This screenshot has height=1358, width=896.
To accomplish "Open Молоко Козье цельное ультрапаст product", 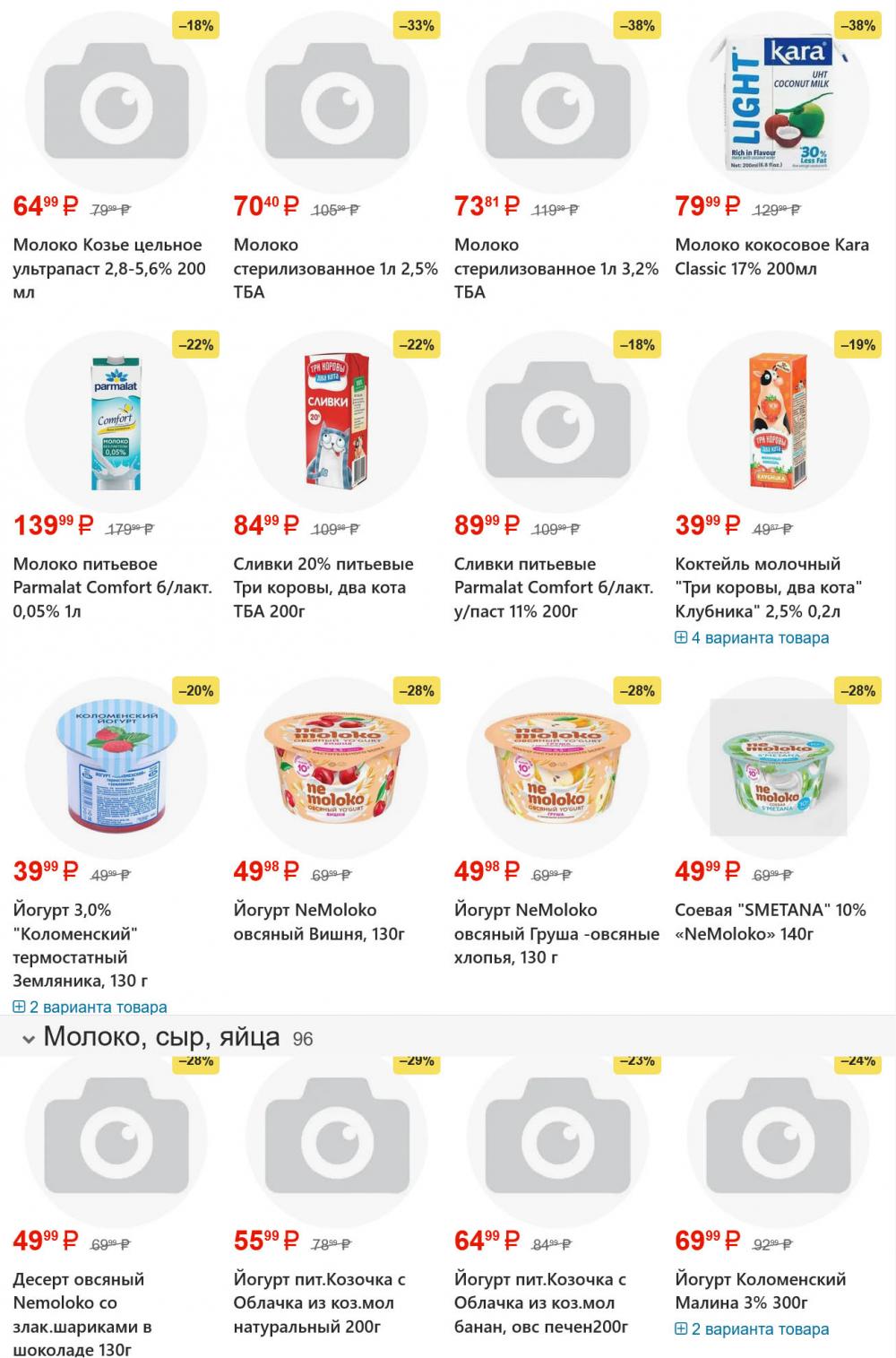I will tap(108, 268).
